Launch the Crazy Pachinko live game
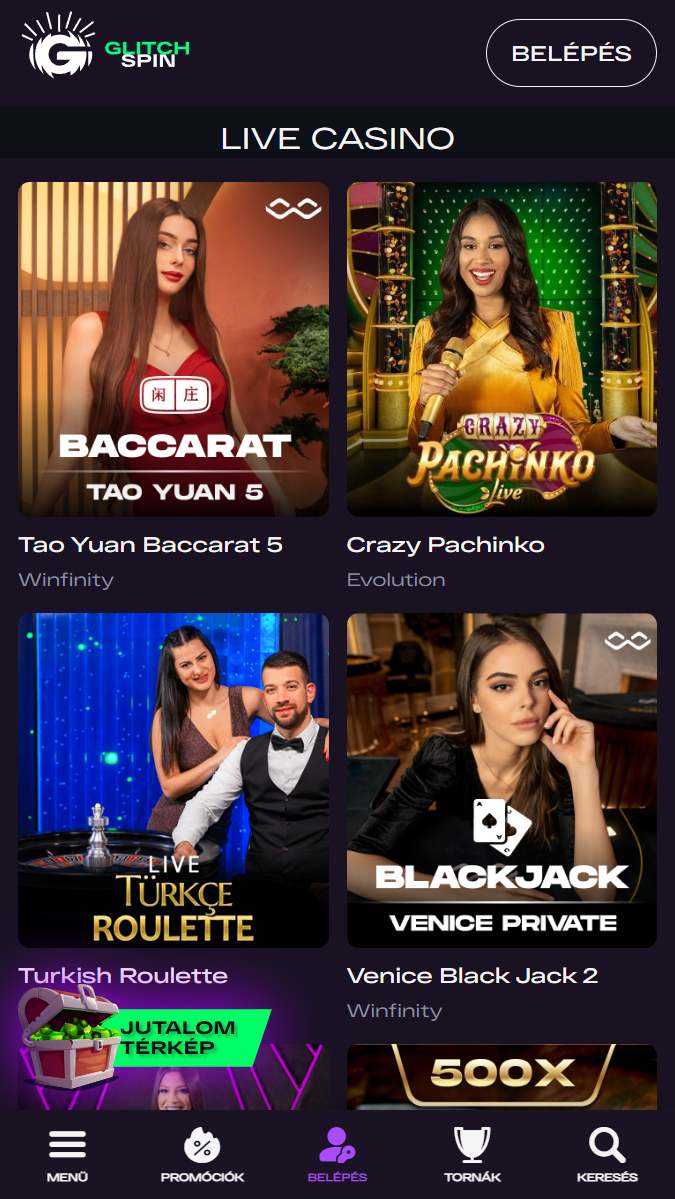Image resolution: width=675 pixels, height=1199 pixels. pyautogui.click(x=501, y=349)
